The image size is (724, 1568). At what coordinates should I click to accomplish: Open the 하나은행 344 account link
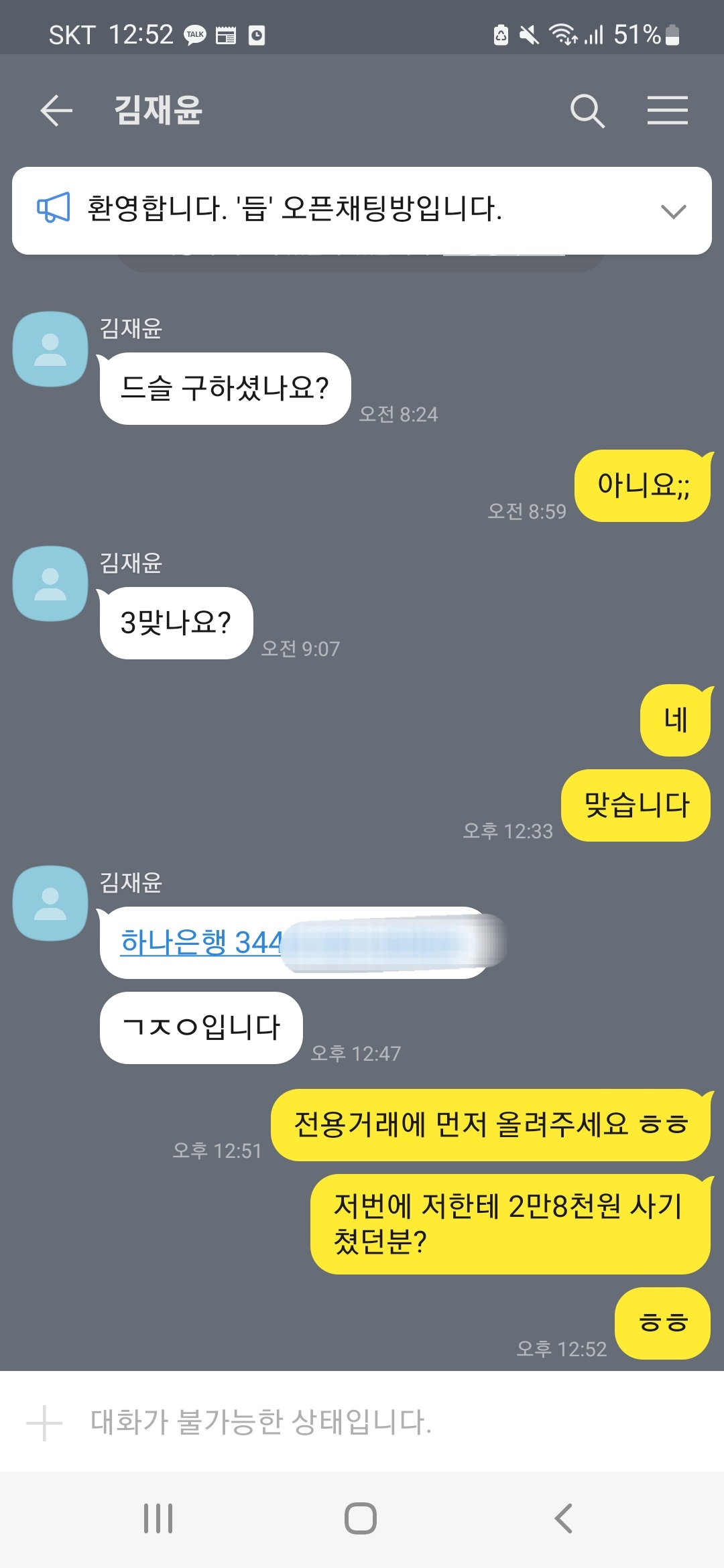click(x=201, y=943)
